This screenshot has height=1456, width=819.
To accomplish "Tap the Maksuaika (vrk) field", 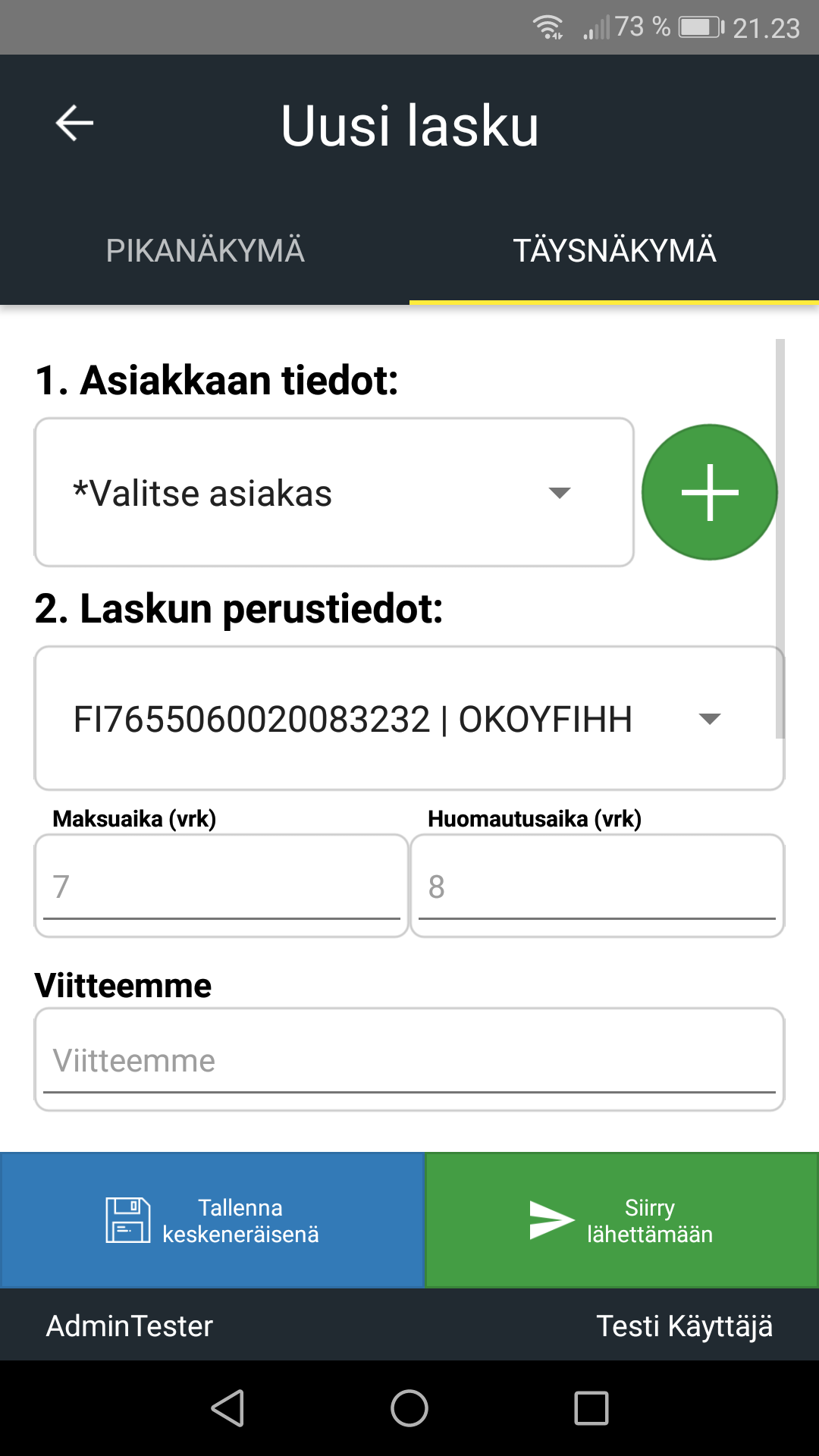I will pos(221,886).
